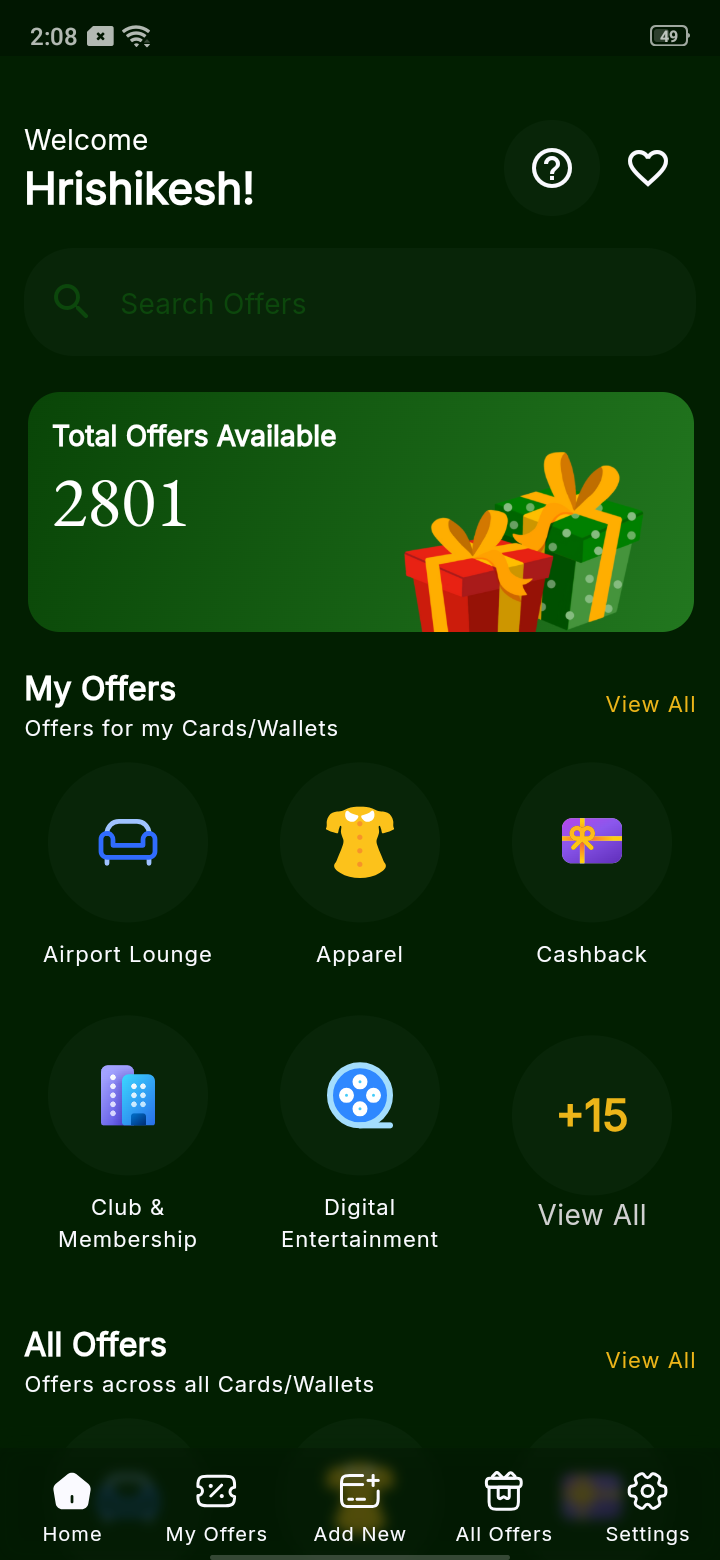The height and width of the screenshot is (1560, 720).
Task: Open Airport Lounge offers
Action: [x=128, y=842]
